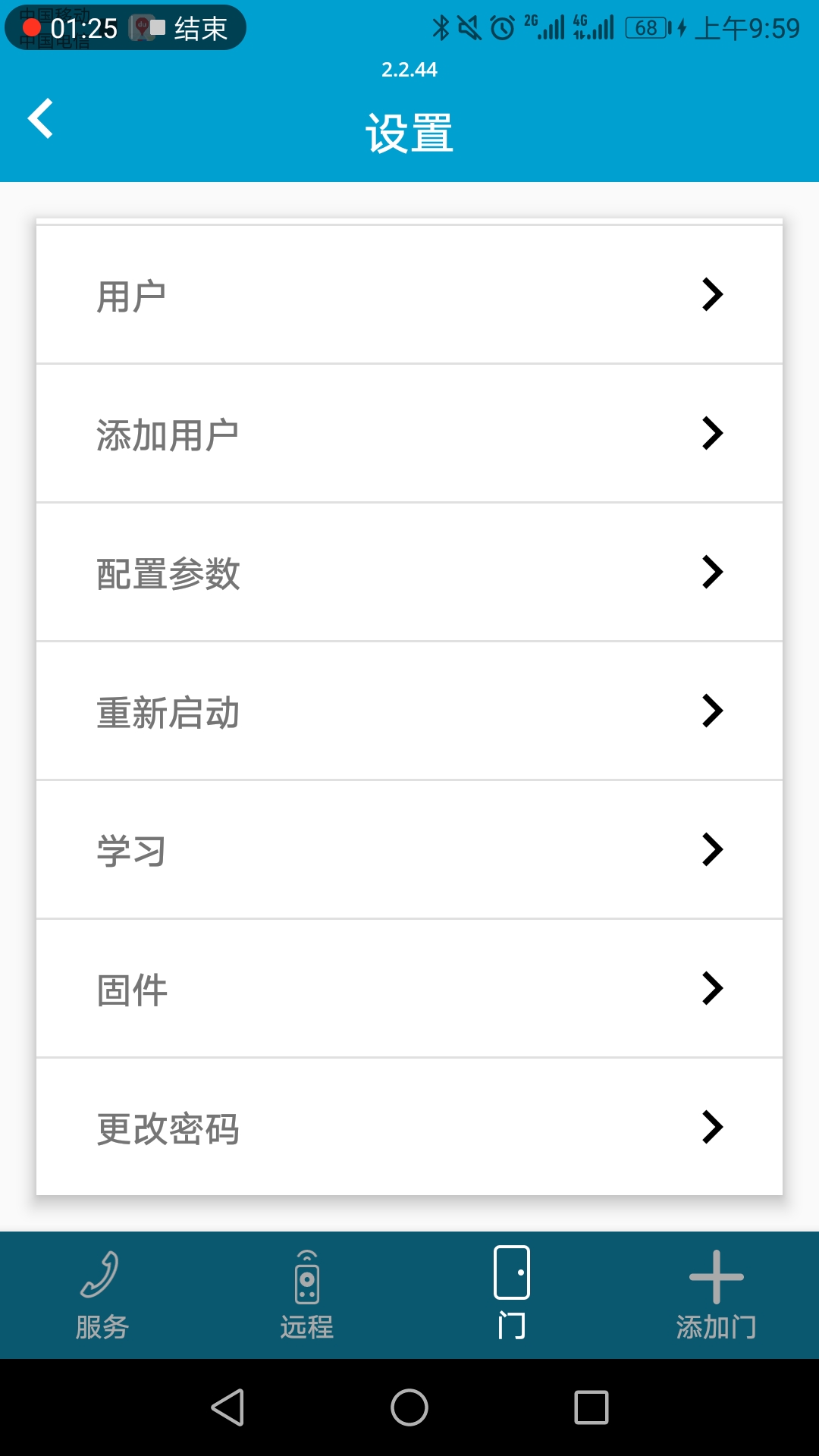Viewport: 819px width, 1456px height.
Task: Tap the red recording indicator dot
Action: [x=30, y=28]
